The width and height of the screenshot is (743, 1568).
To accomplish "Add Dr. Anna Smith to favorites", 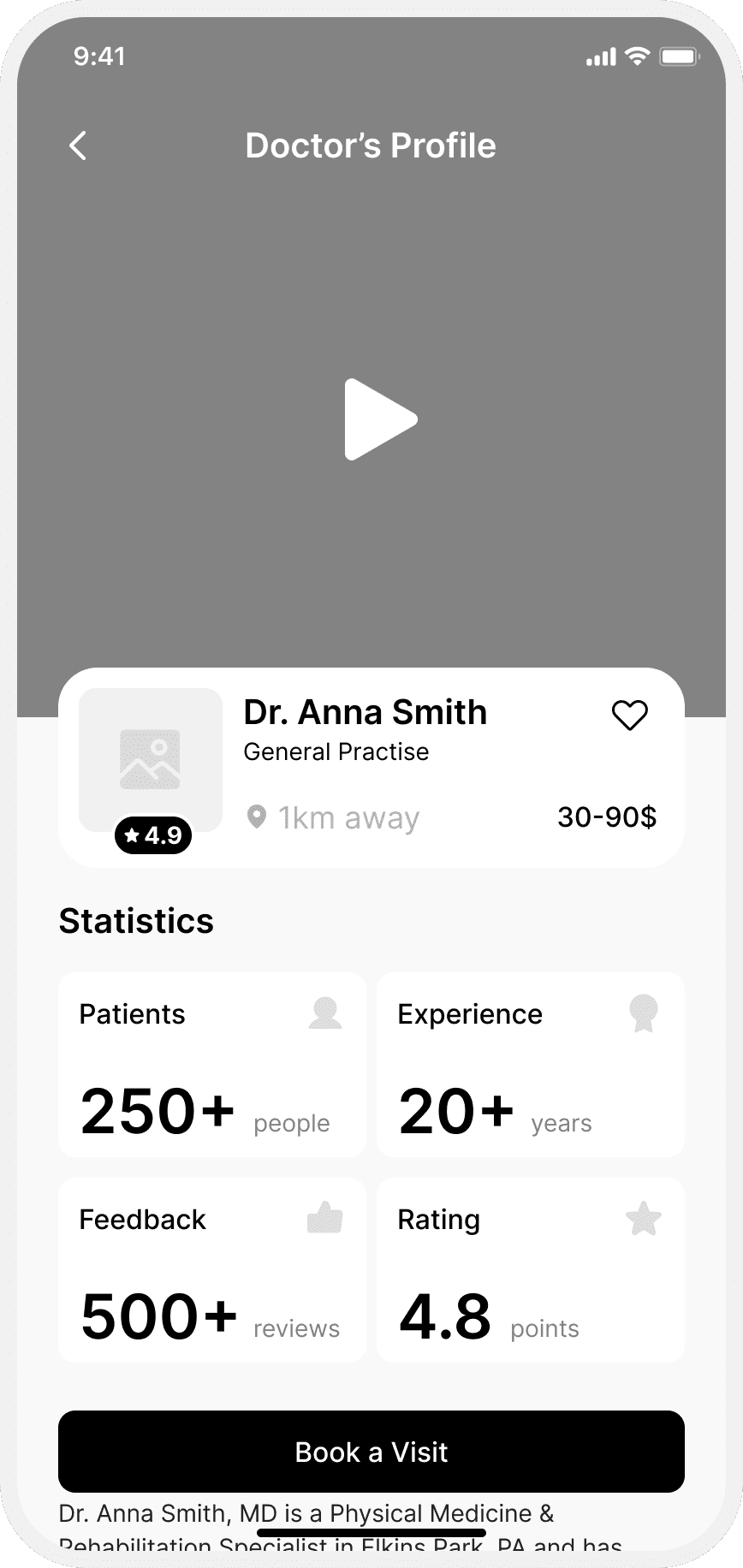I will pos(629,715).
